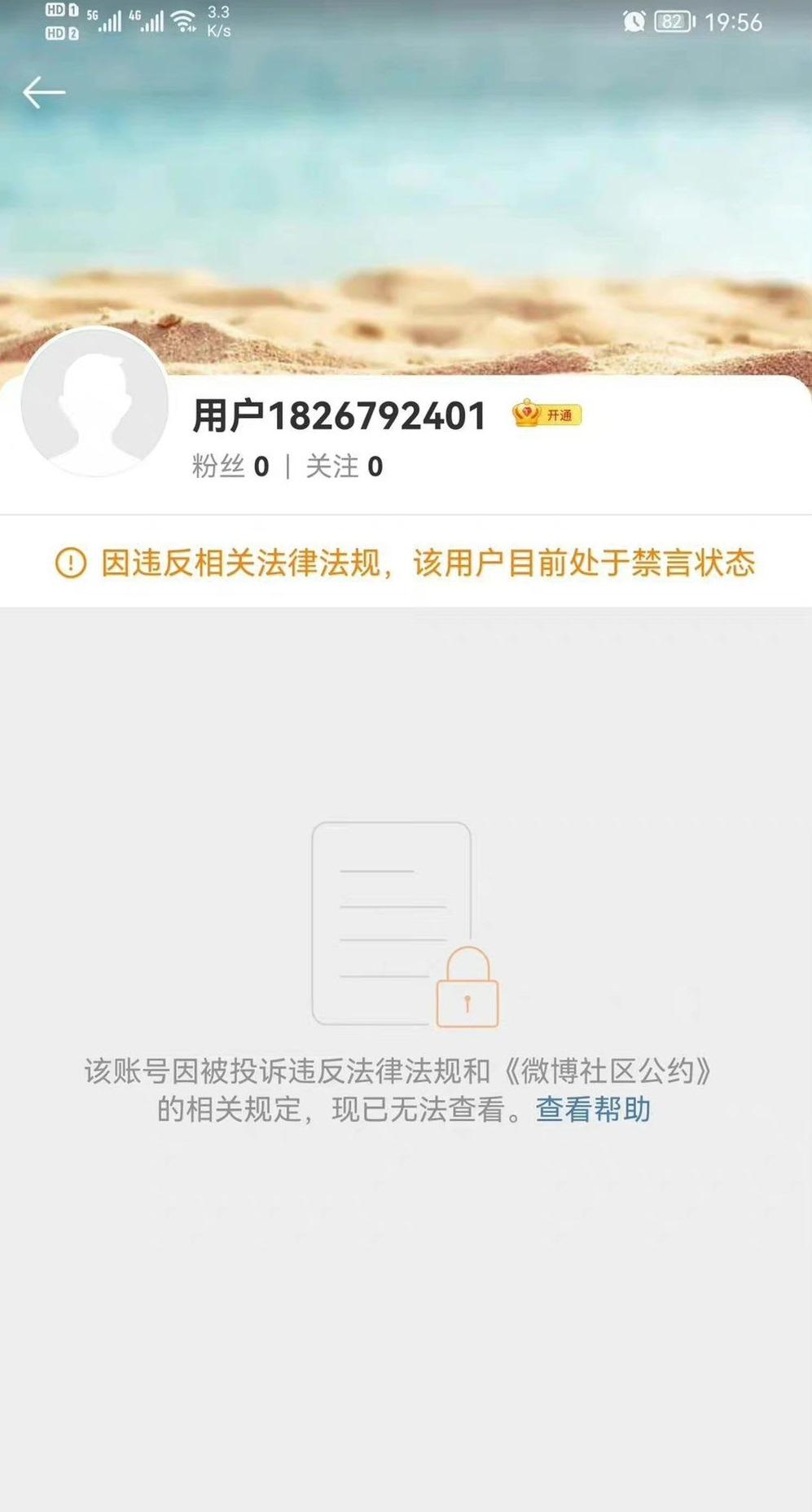
Task: Tap the back arrow to leave profile
Action: click(x=43, y=91)
